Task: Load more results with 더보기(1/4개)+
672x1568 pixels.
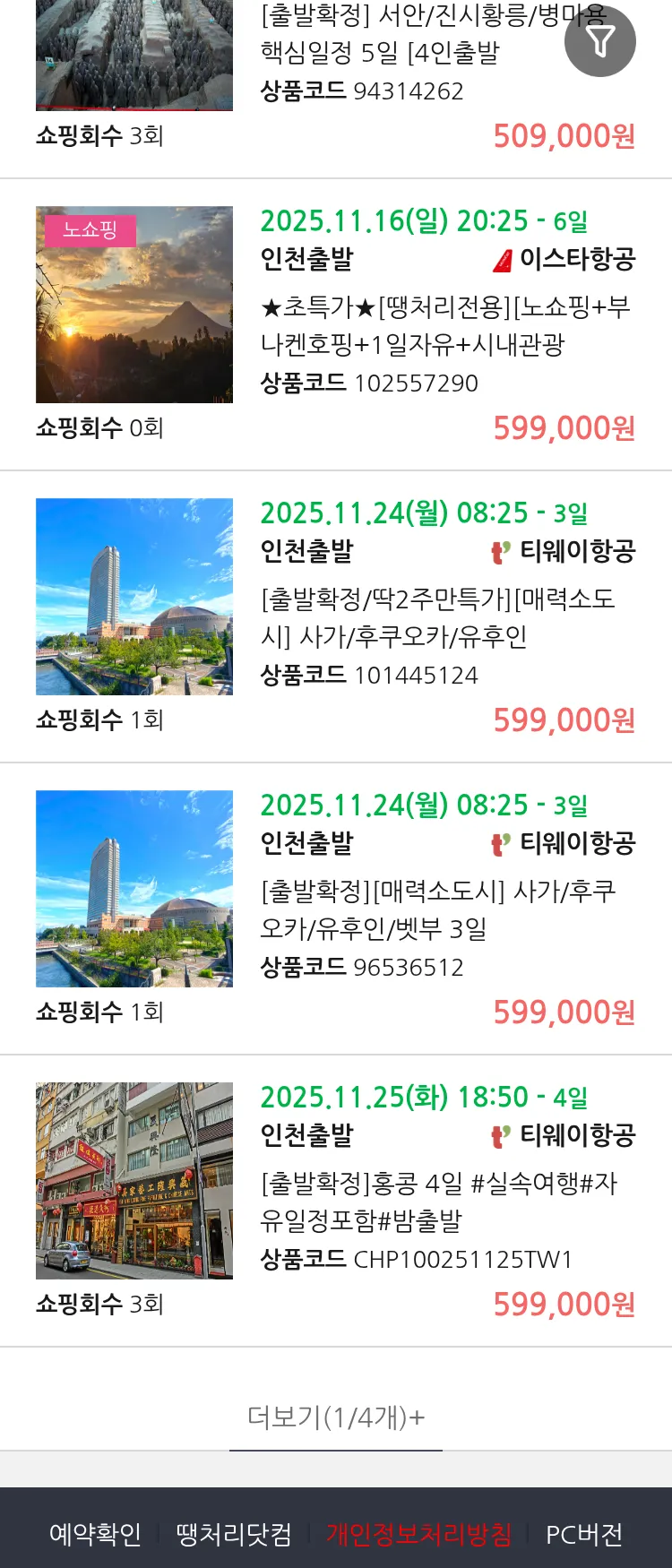Action: click(x=336, y=1417)
